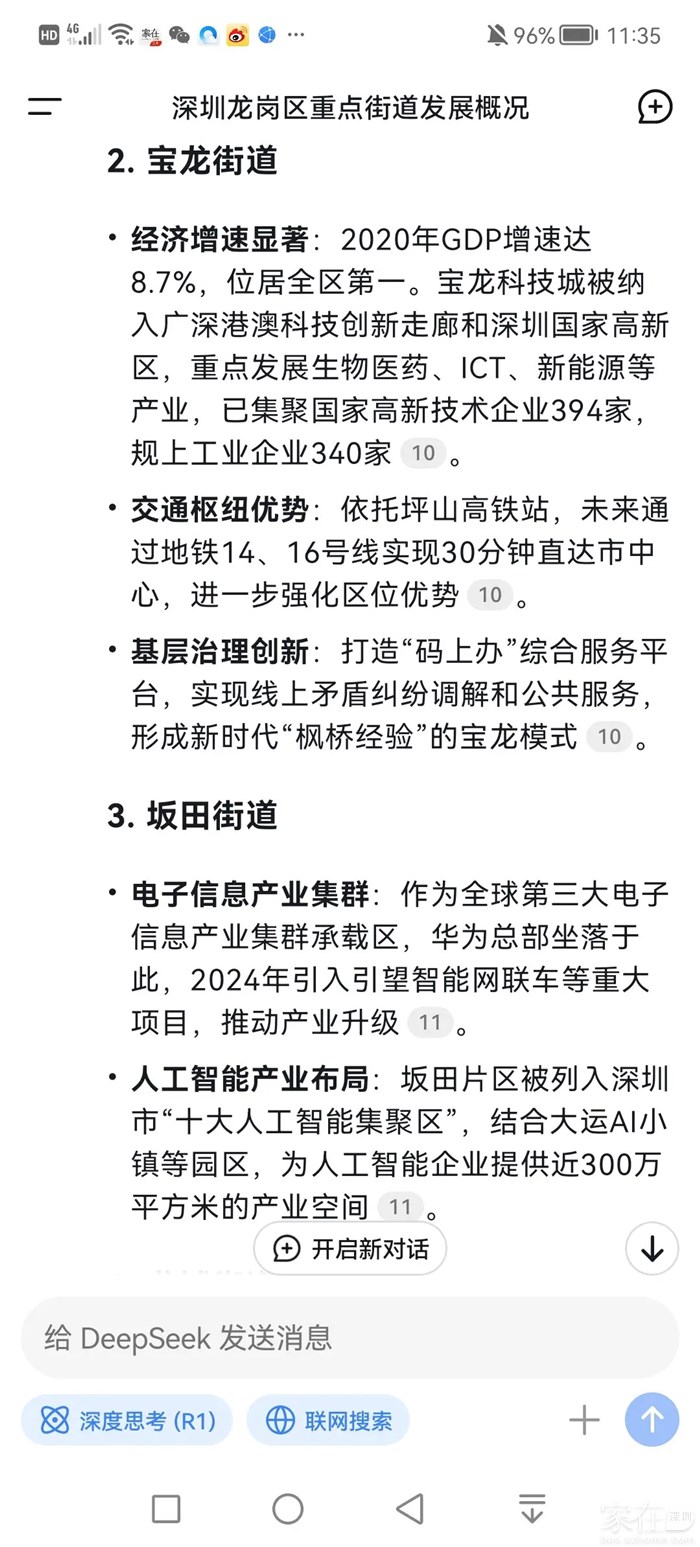This screenshot has width=700, height=1547.
Task: Toggle 深度思考 (R1) mode
Action: (127, 1420)
